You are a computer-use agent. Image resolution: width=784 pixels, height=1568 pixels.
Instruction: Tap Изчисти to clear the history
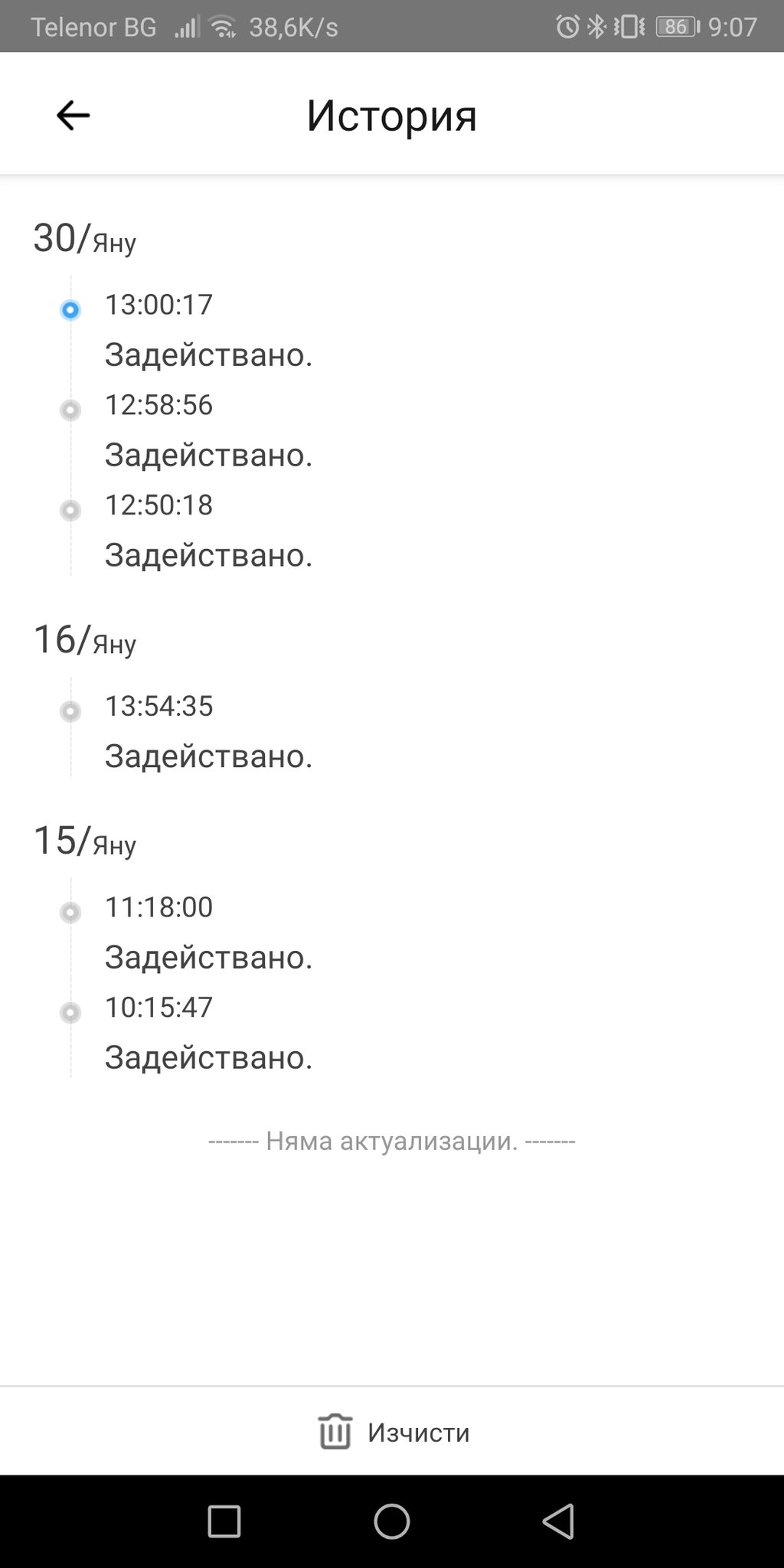coord(394,1432)
